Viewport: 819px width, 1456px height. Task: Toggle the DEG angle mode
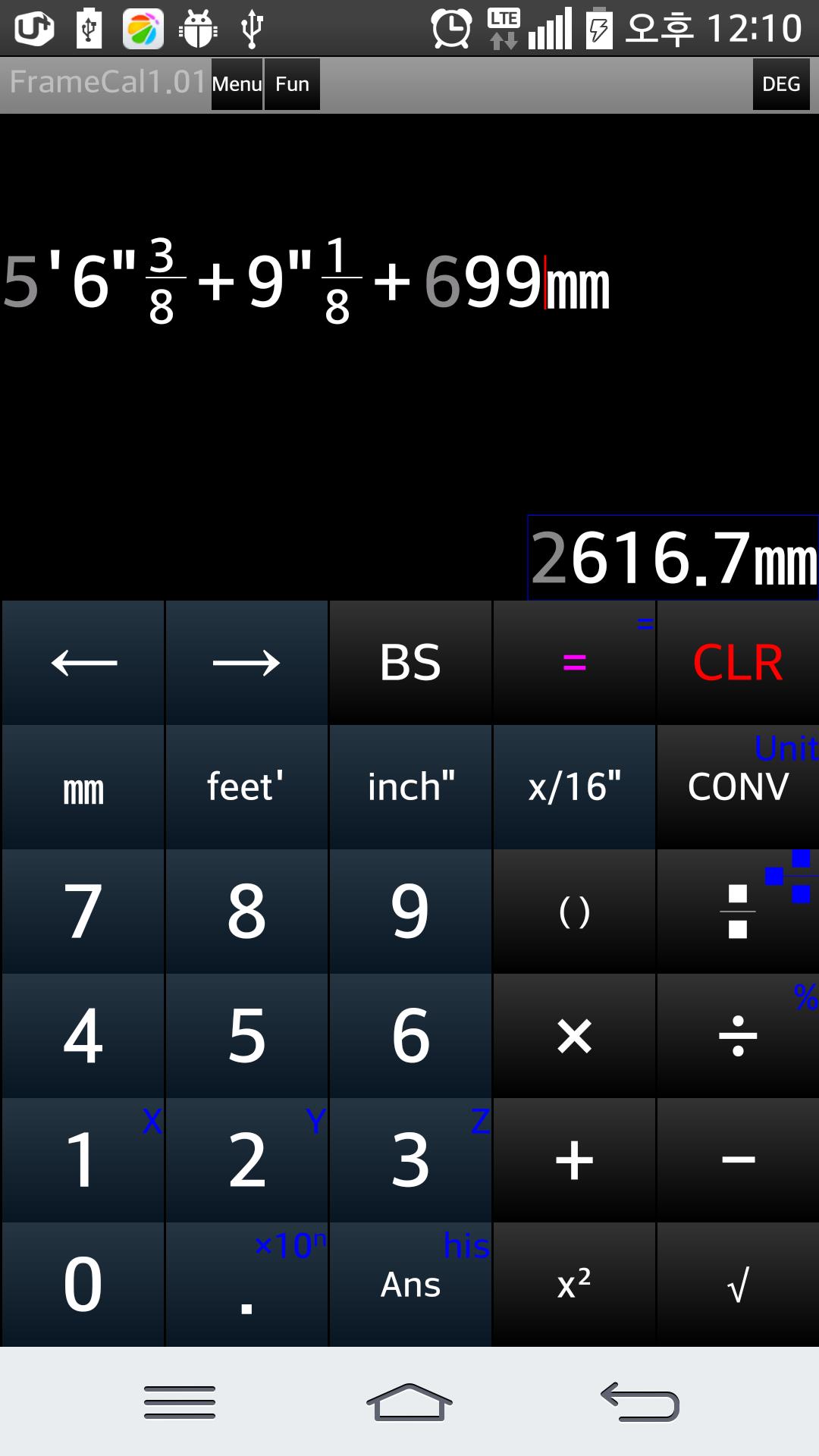pyautogui.click(x=780, y=84)
